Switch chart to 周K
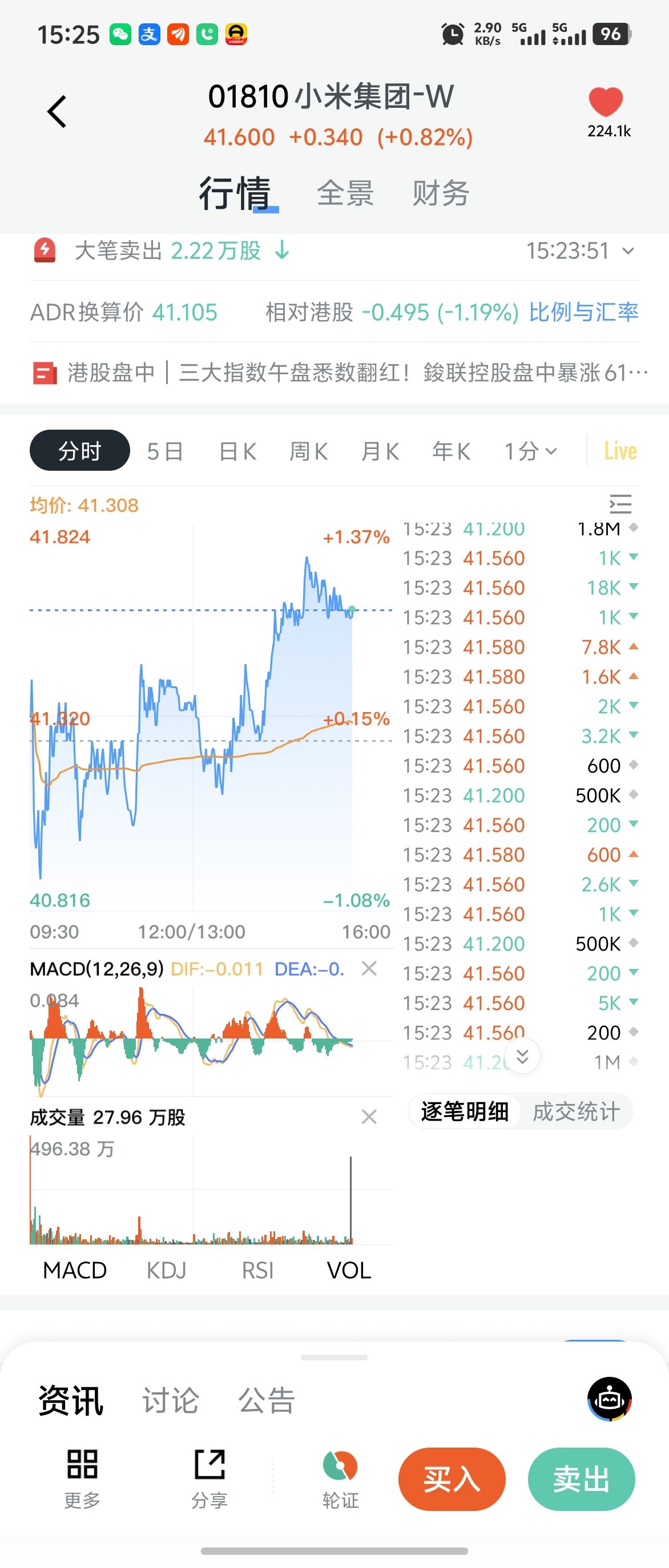 click(x=309, y=451)
